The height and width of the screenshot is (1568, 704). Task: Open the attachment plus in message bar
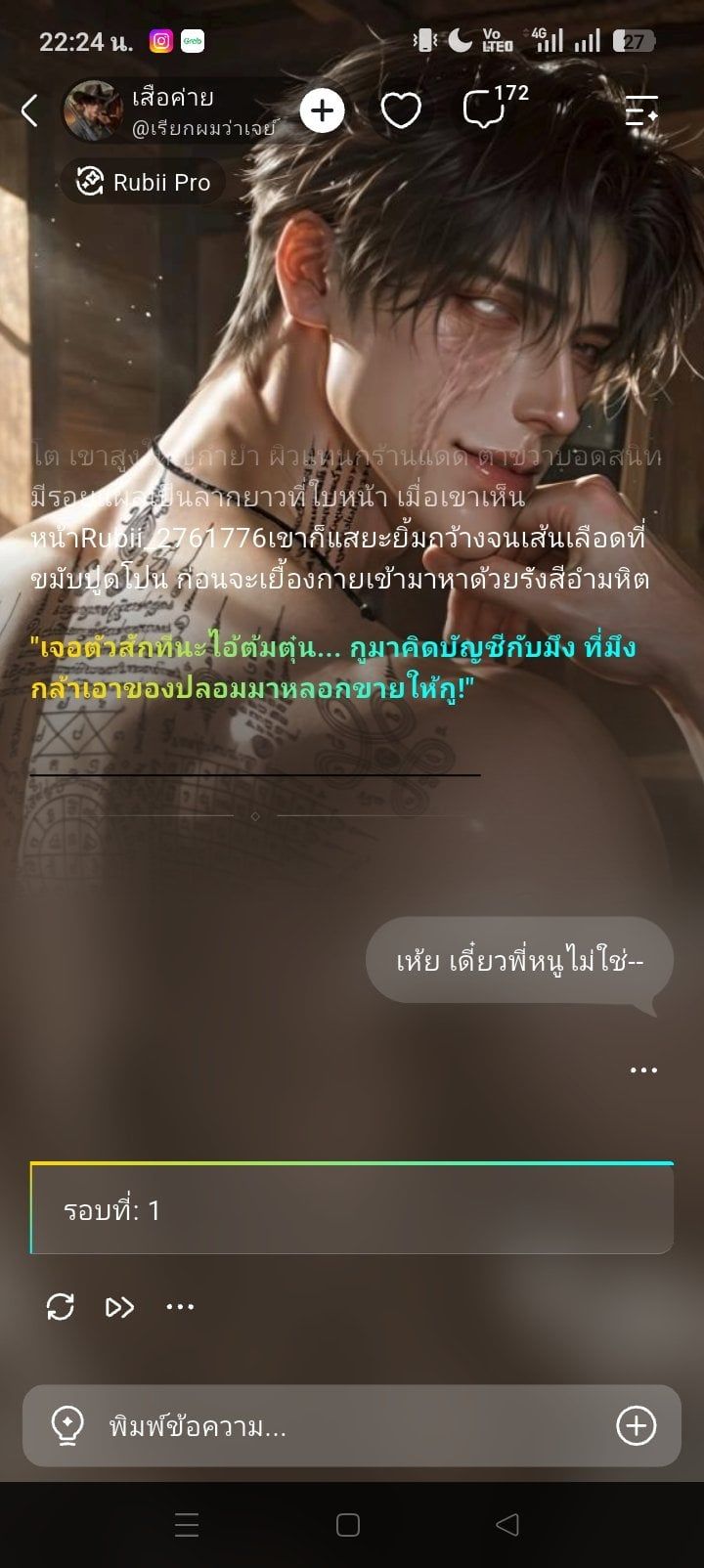tap(636, 1426)
